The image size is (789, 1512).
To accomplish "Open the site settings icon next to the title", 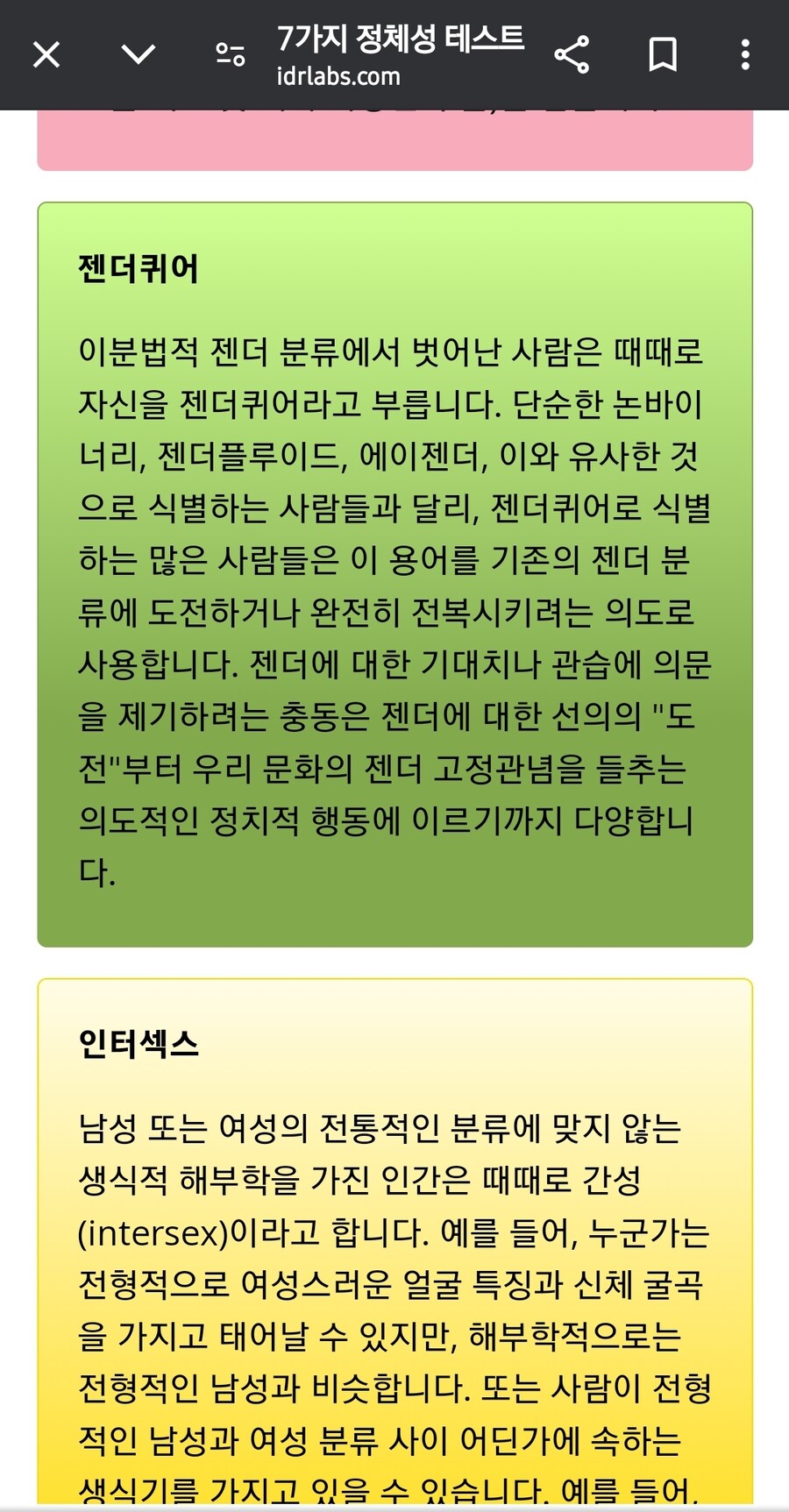I will (231, 54).
